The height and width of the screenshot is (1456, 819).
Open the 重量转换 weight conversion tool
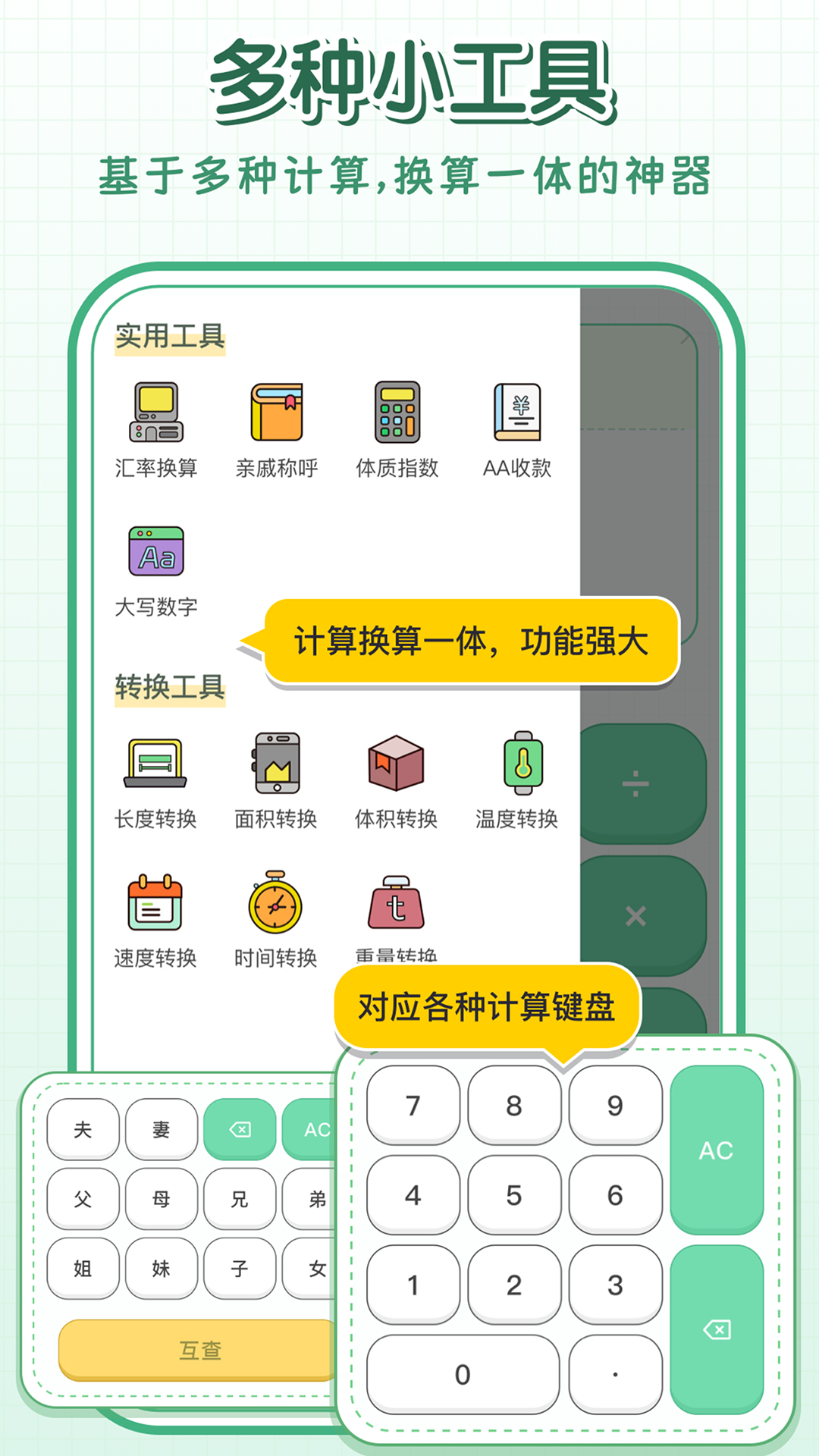[396, 906]
